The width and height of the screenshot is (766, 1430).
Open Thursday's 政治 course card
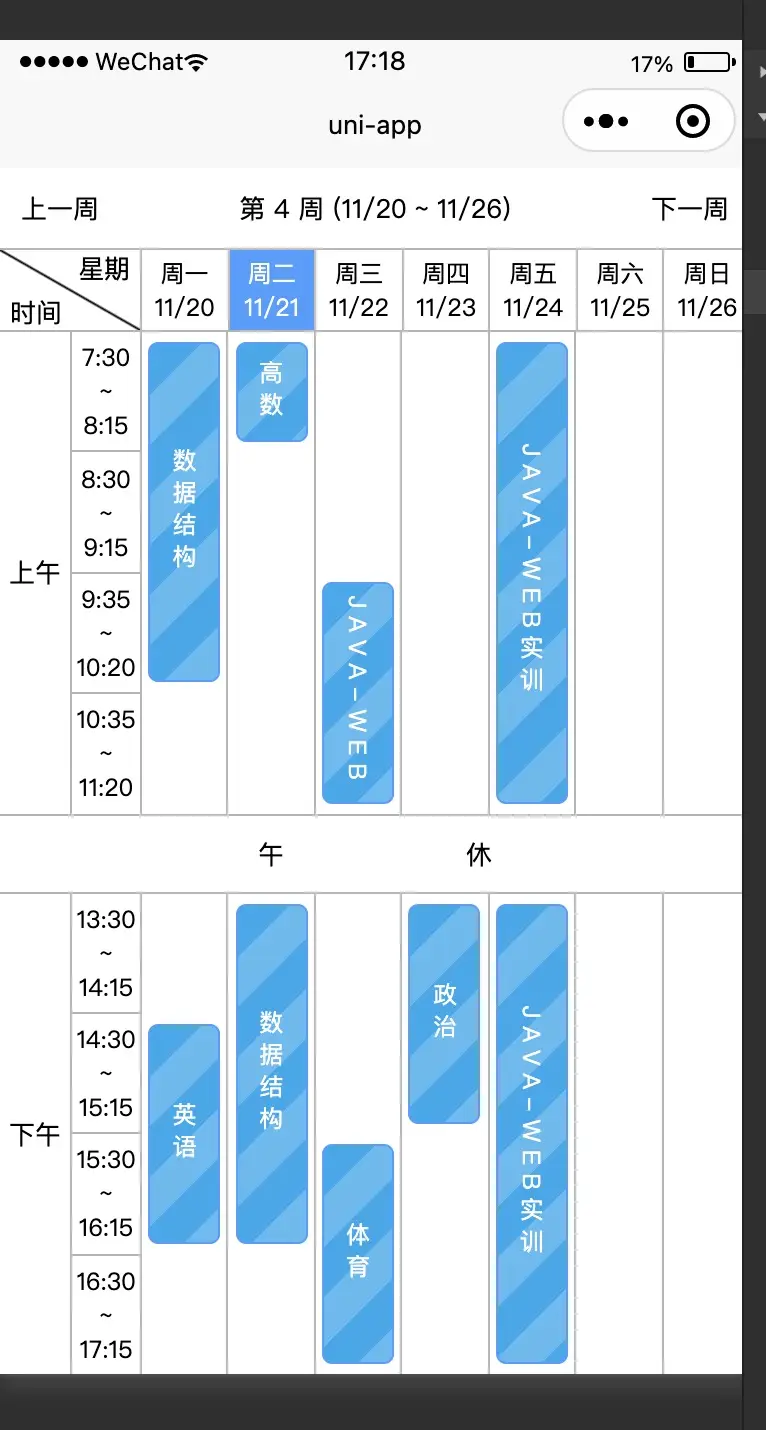point(445,1014)
